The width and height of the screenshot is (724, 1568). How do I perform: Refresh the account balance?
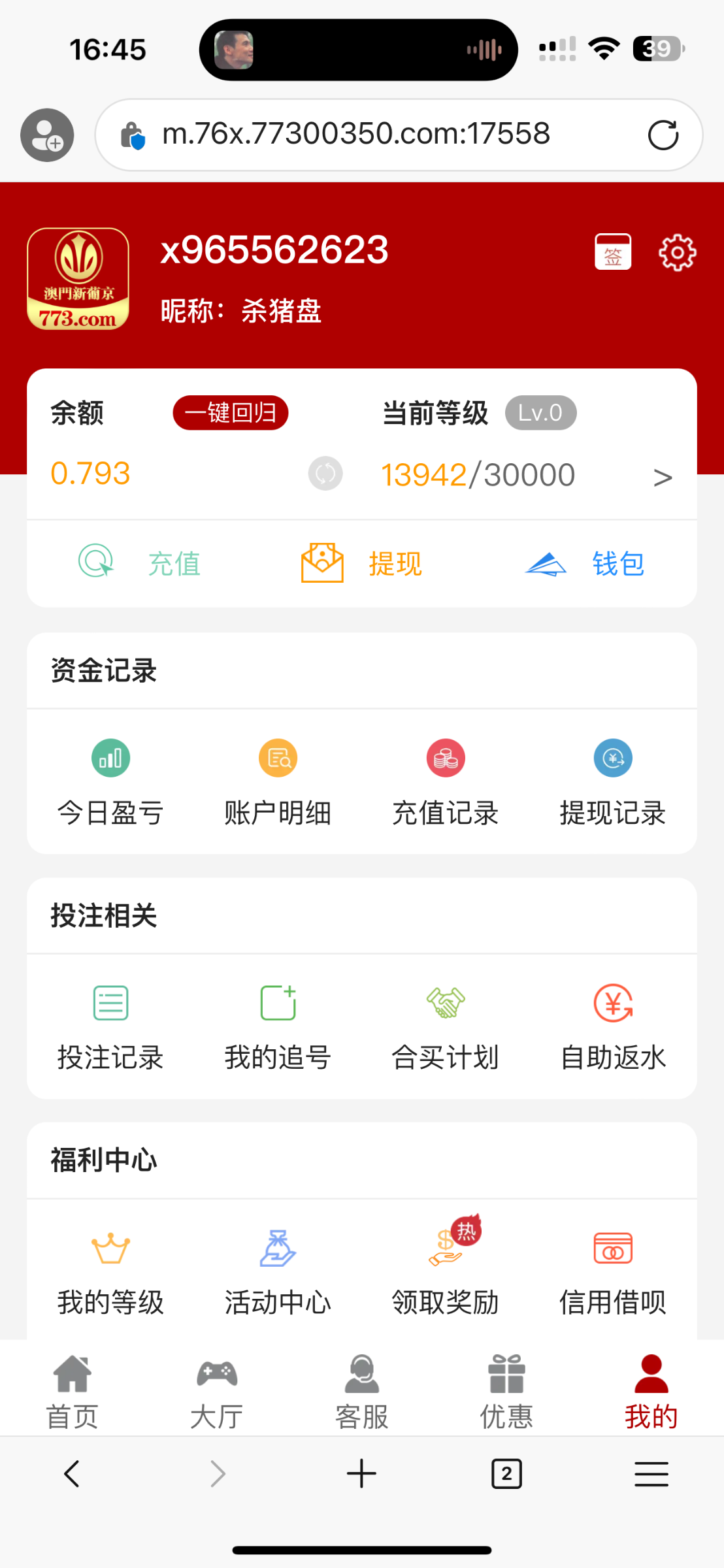pyautogui.click(x=325, y=474)
